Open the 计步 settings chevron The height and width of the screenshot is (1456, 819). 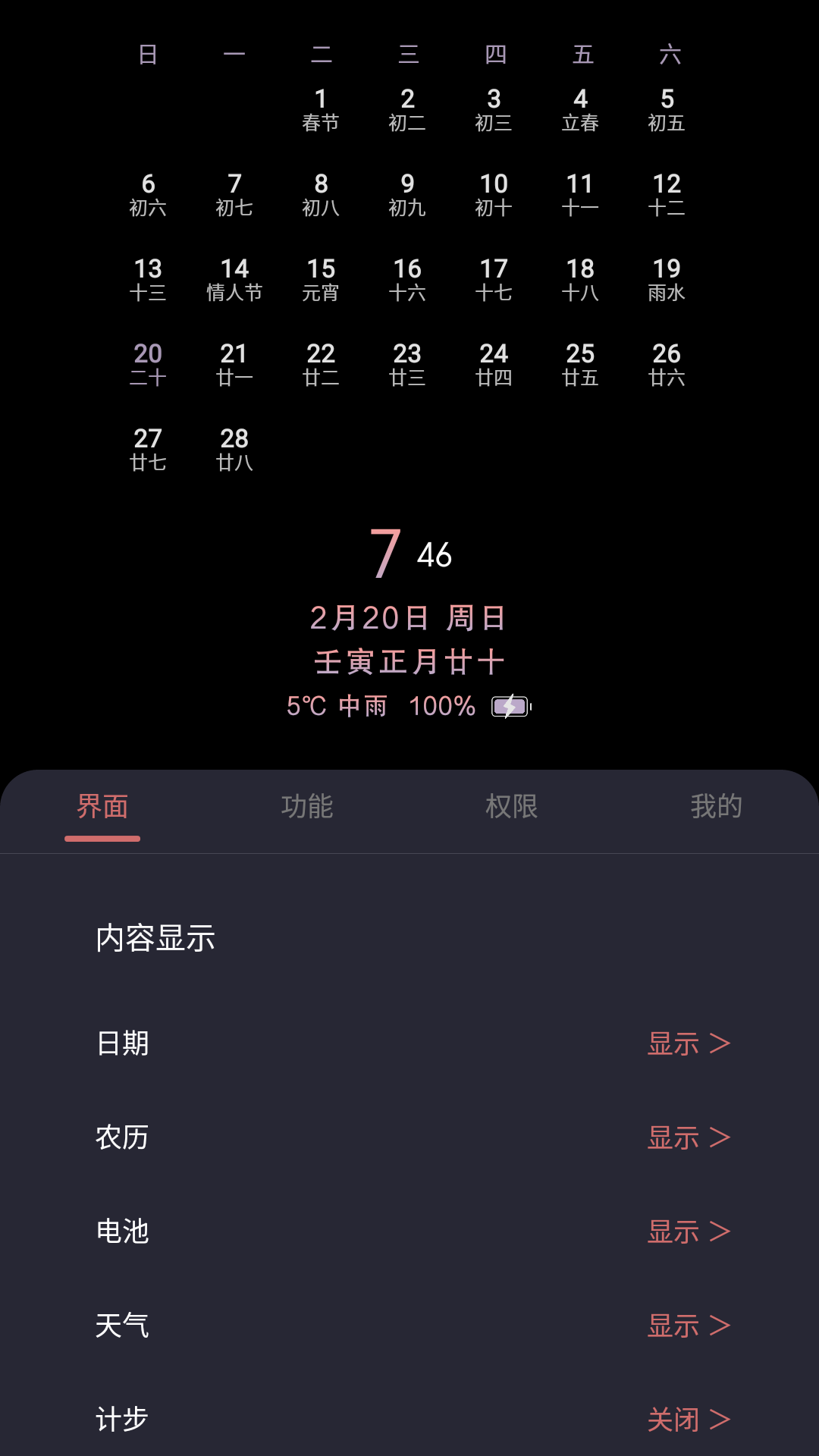click(x=689, y=1419)
